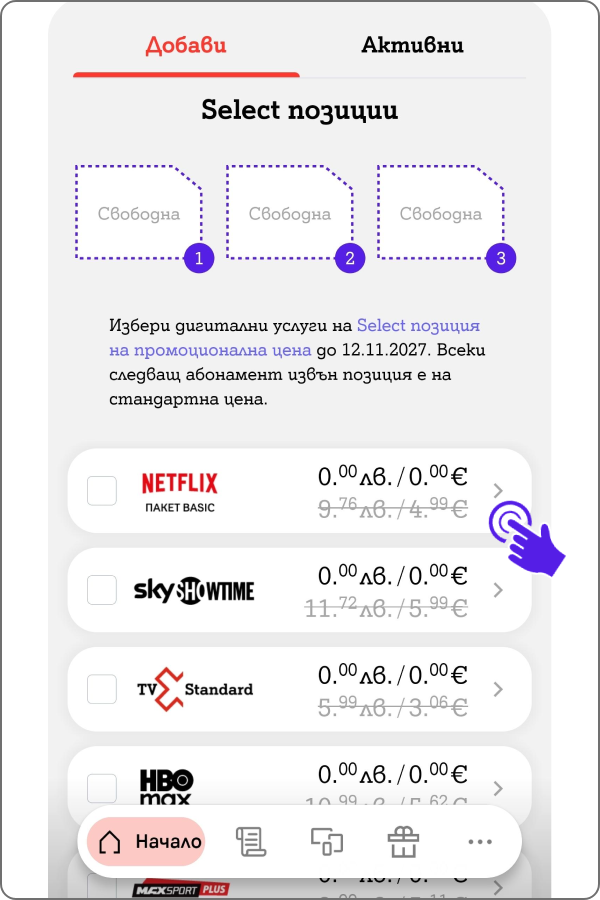Viewport: 600px width, 900px height.
Task: Open Netflix details via its chevron
Action: point(499,490)
